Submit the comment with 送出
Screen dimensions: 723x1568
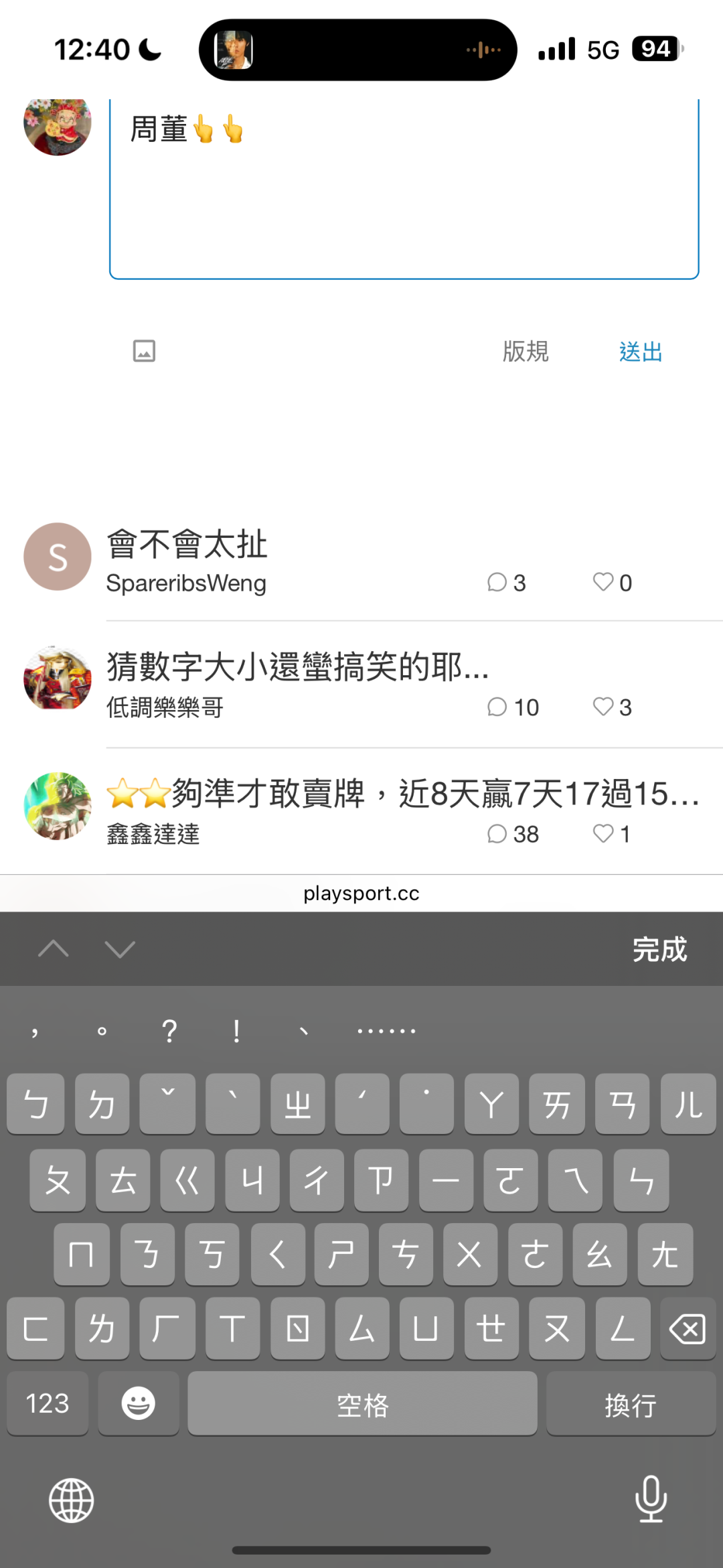click(x=641, y=352)
